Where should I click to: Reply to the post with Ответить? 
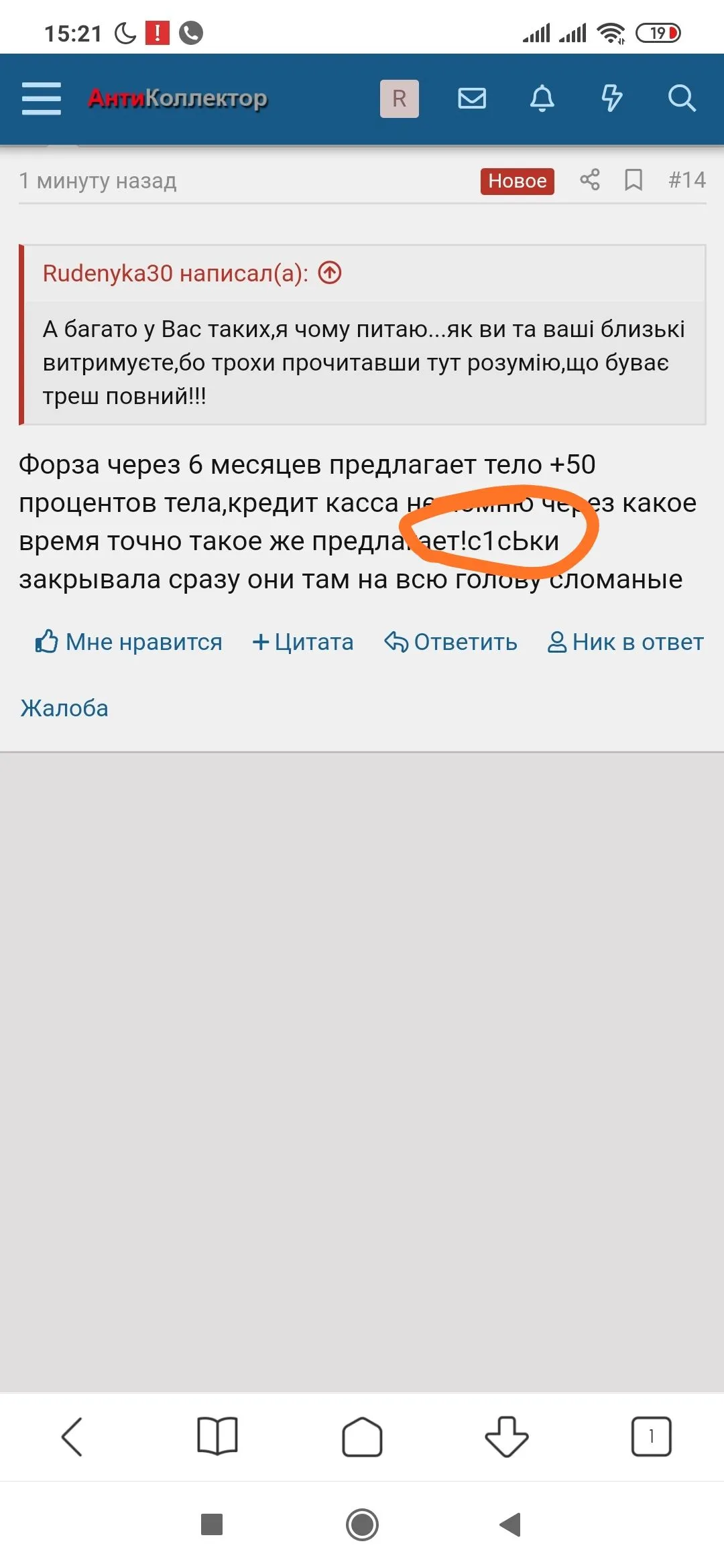pyautogui.click(x=451, y=642)
